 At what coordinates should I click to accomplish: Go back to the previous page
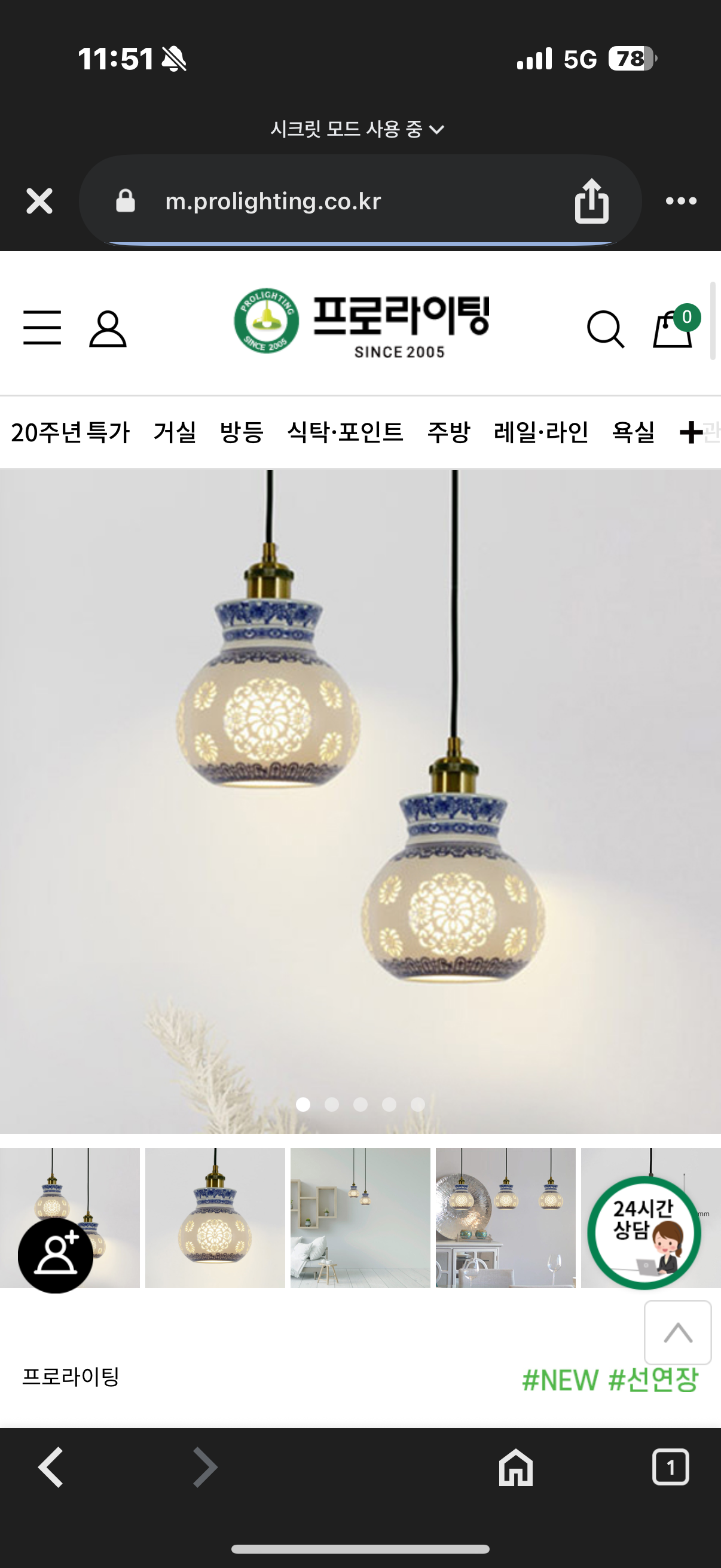[x=51, y=1467]
